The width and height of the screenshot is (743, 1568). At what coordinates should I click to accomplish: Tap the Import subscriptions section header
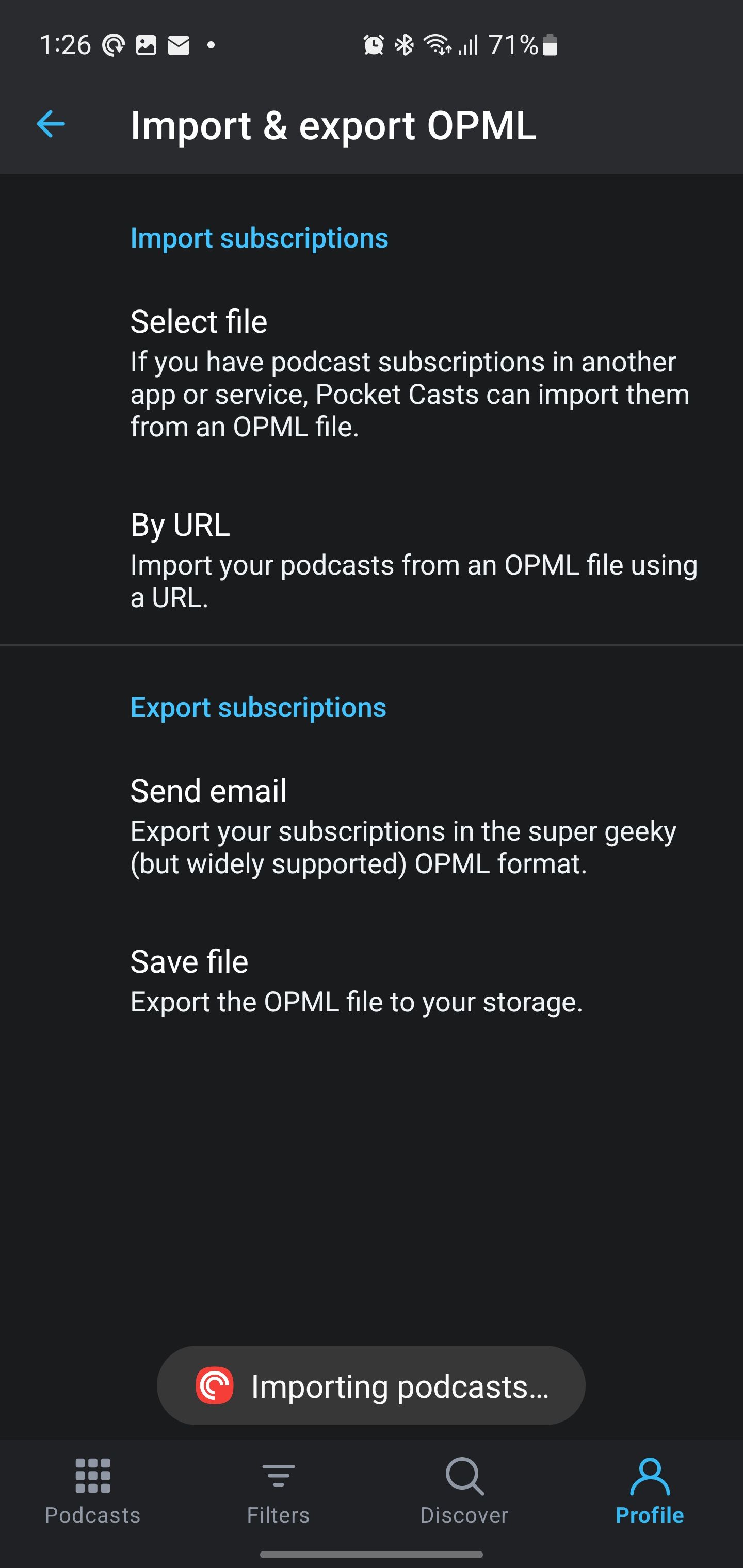[x=259, y=239]
